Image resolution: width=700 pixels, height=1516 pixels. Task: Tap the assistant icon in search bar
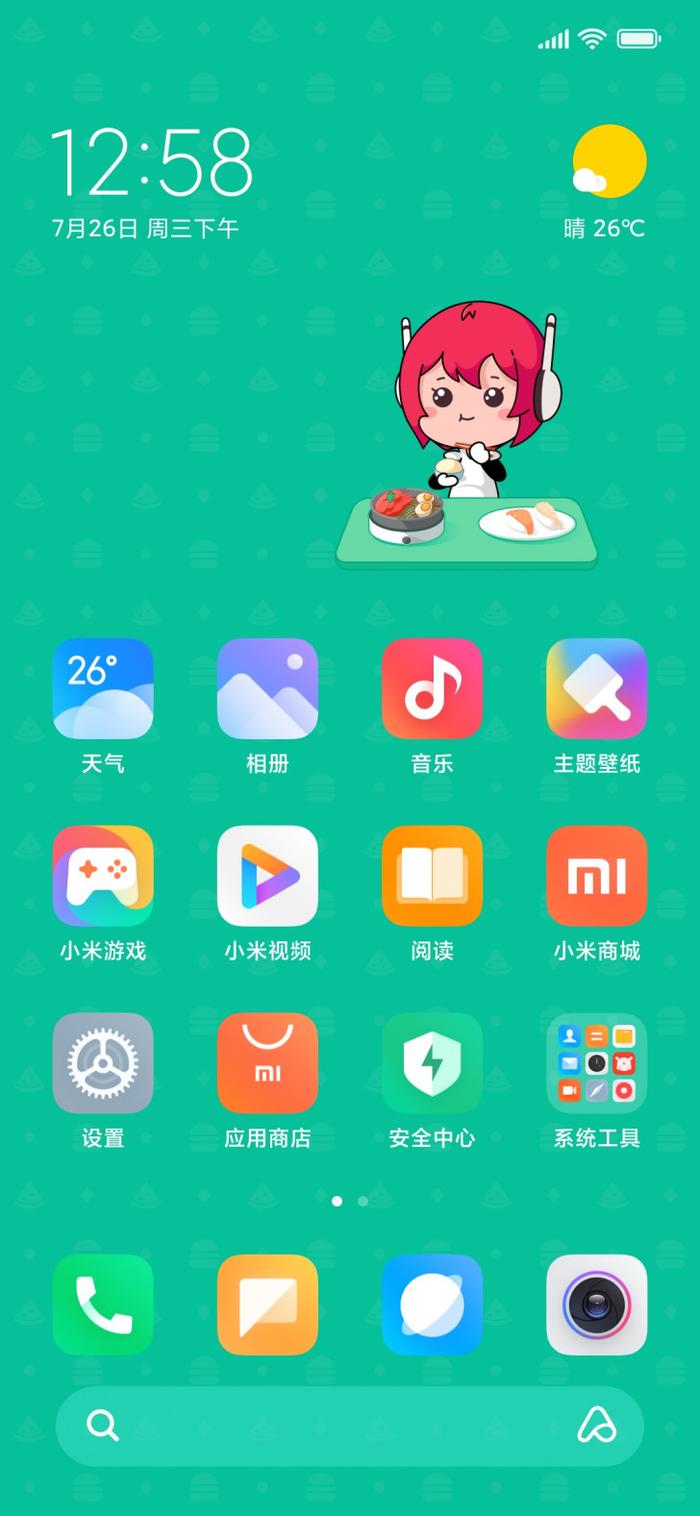point(597,1426)
